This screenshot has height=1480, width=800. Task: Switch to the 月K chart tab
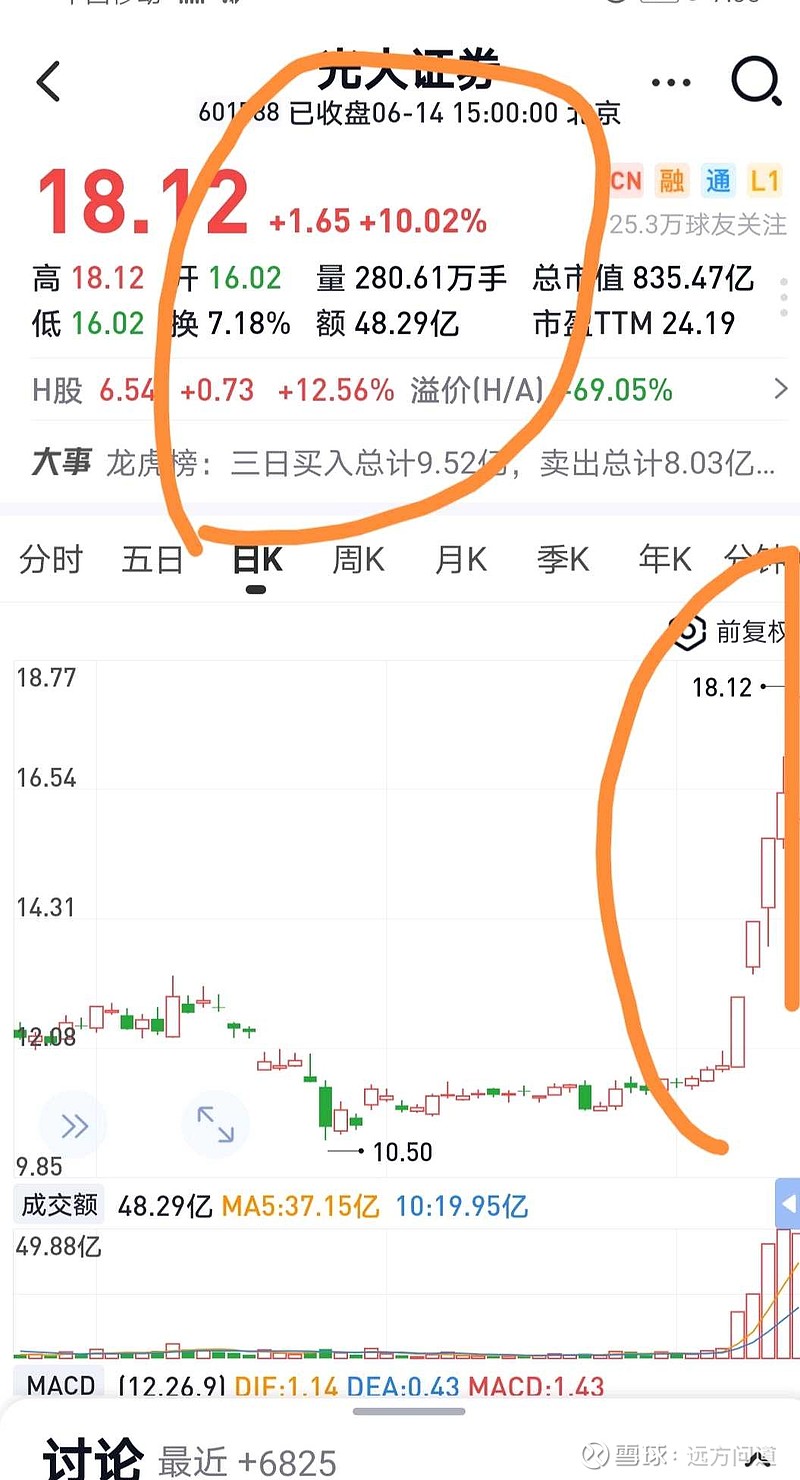[x=460, y=559]
